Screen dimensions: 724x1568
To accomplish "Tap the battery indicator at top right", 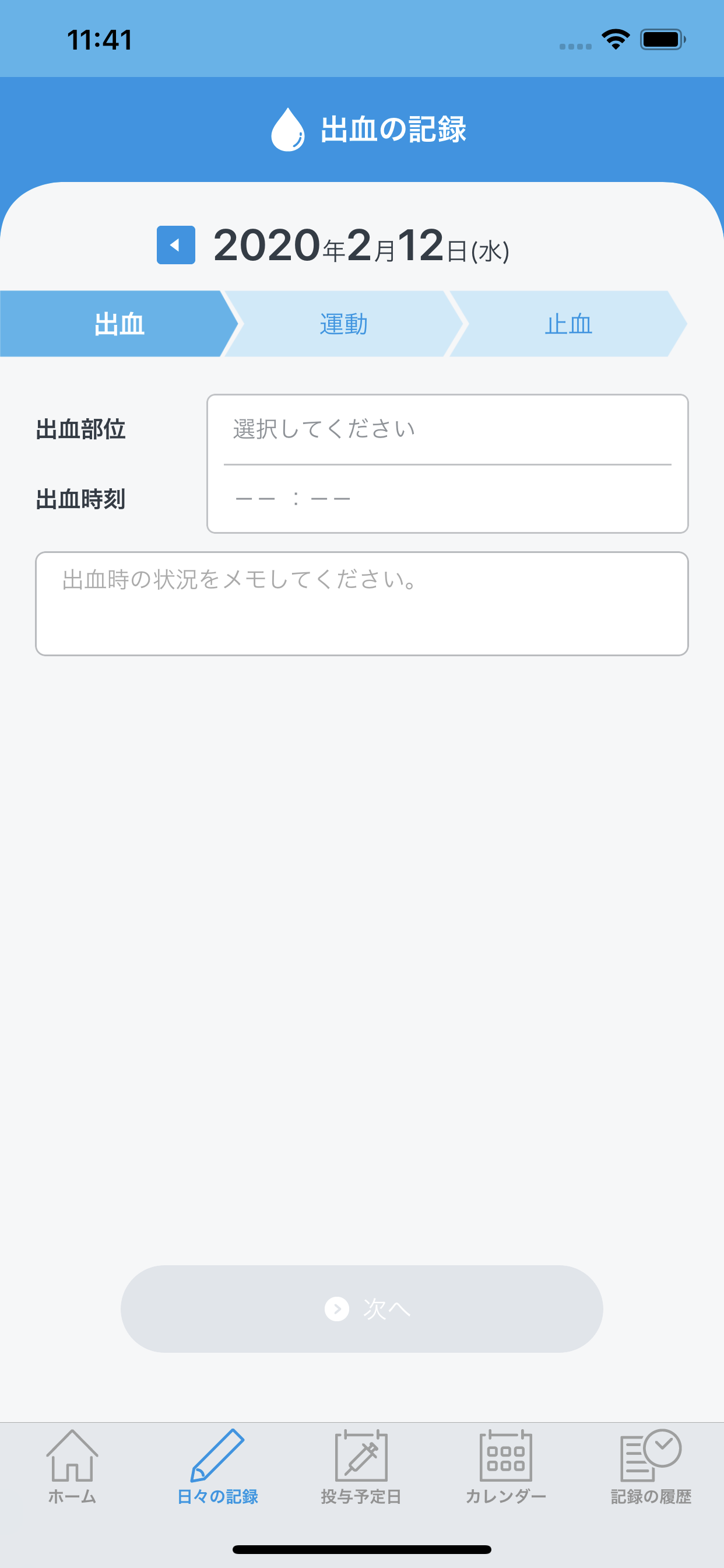I will pos(661,38).
